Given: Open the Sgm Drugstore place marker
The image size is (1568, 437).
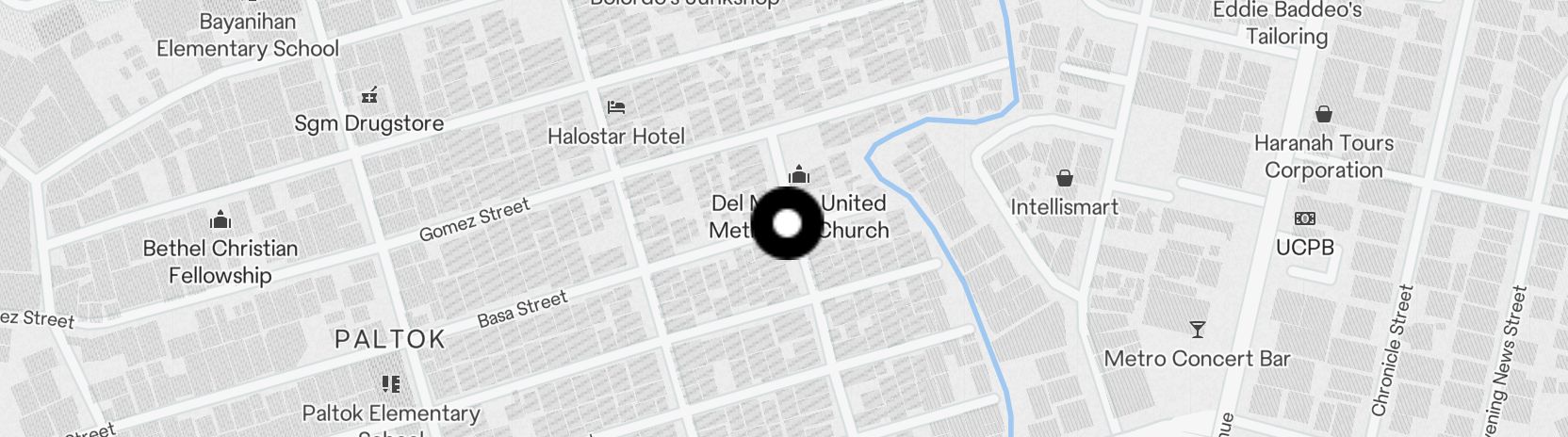Looking at the screenshot, I should point(369,96).
